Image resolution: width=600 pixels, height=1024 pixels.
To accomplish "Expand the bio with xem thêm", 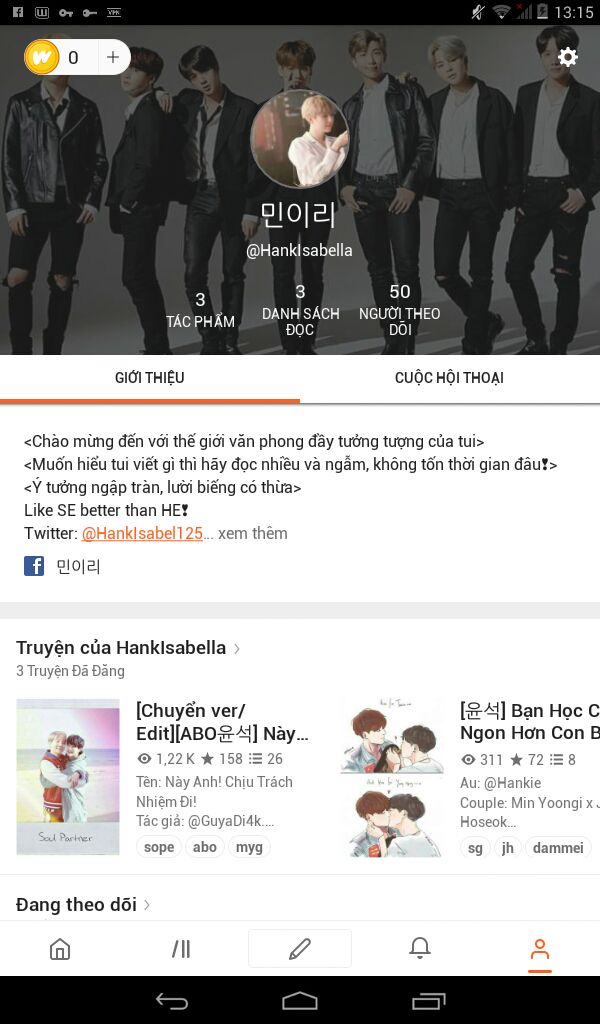I will pyautogui.click(x=253, y=534).
